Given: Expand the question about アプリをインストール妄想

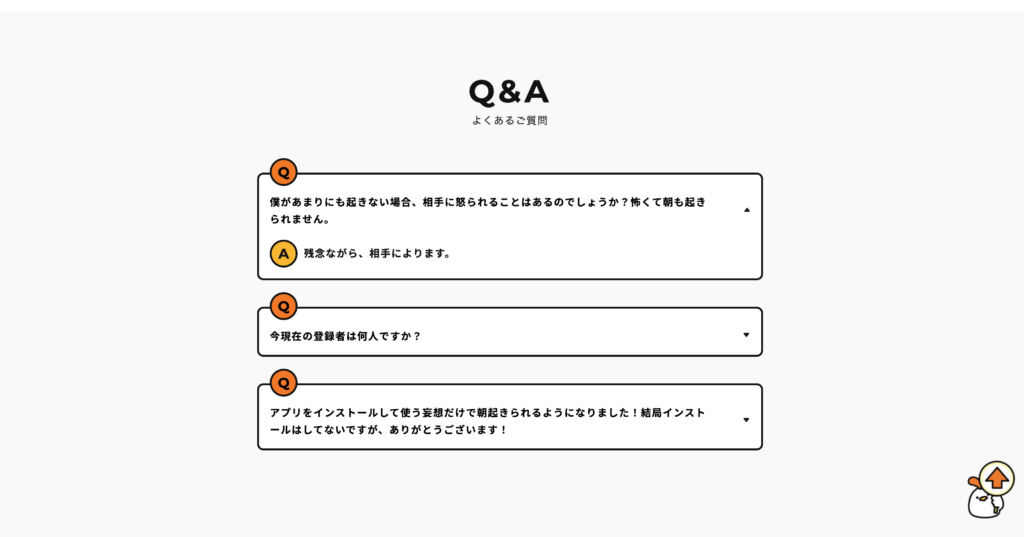Looking at the screenshot, I should pyautogui.click(x=746, y=420).
